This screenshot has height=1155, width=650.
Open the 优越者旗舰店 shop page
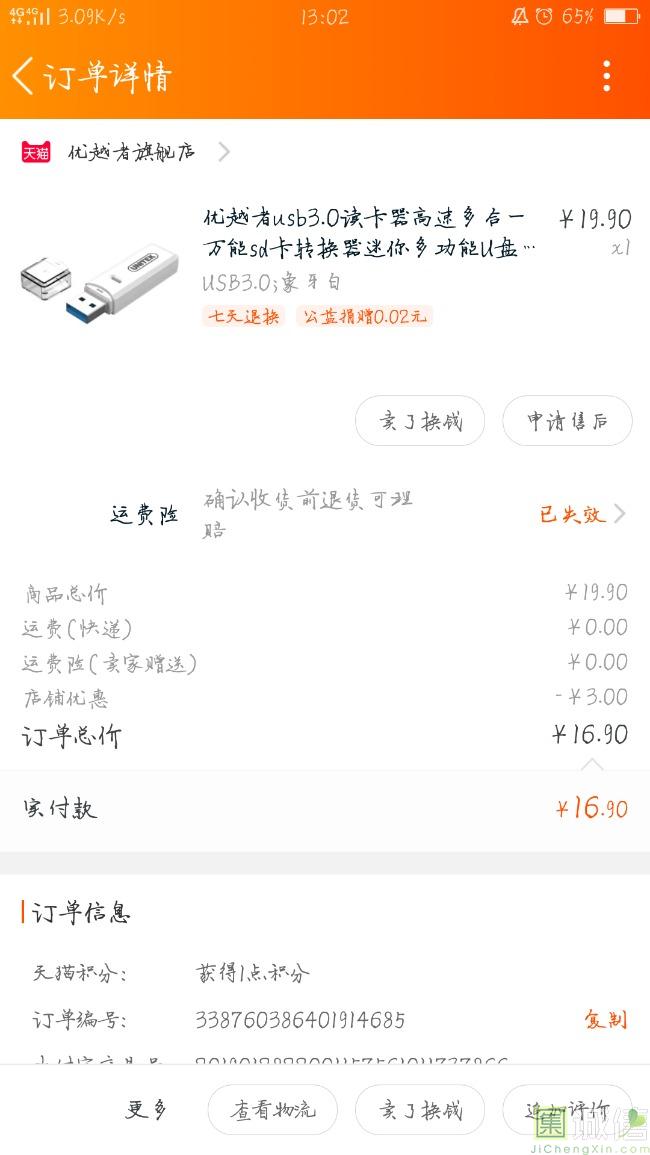click(130, 152)
